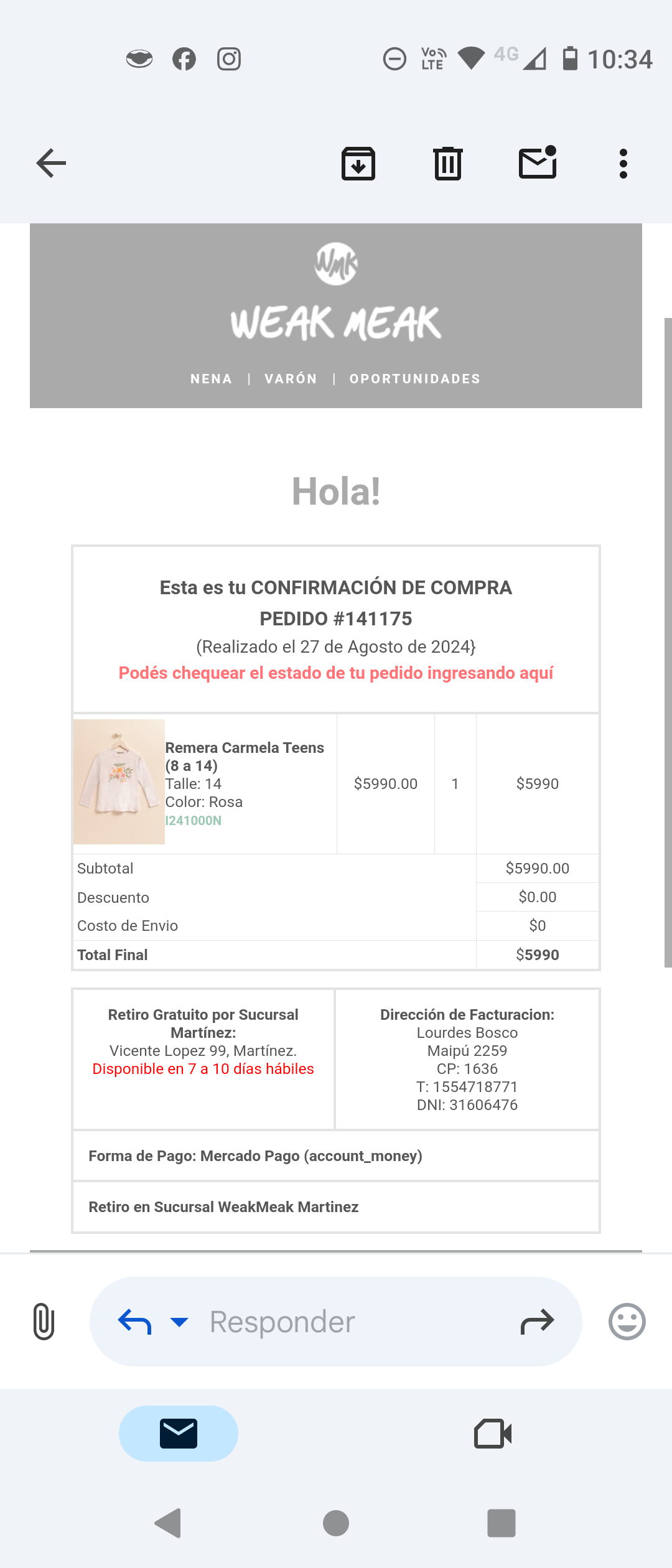Attach a file to the reply
This screenshot has width=672, height=1568.
click(44, 1321)
